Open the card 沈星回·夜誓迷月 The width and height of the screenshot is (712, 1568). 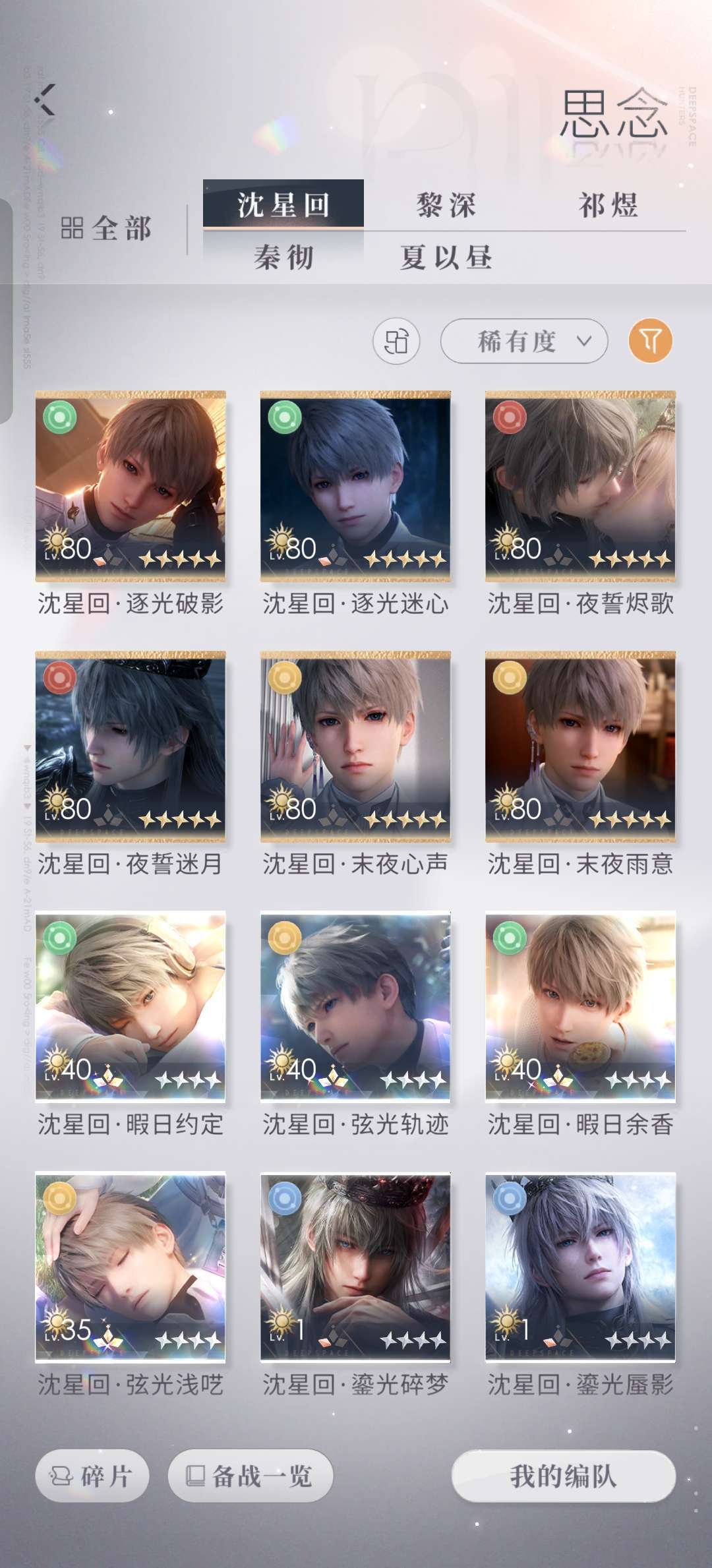pyautogui.click(x=131, y=746)
